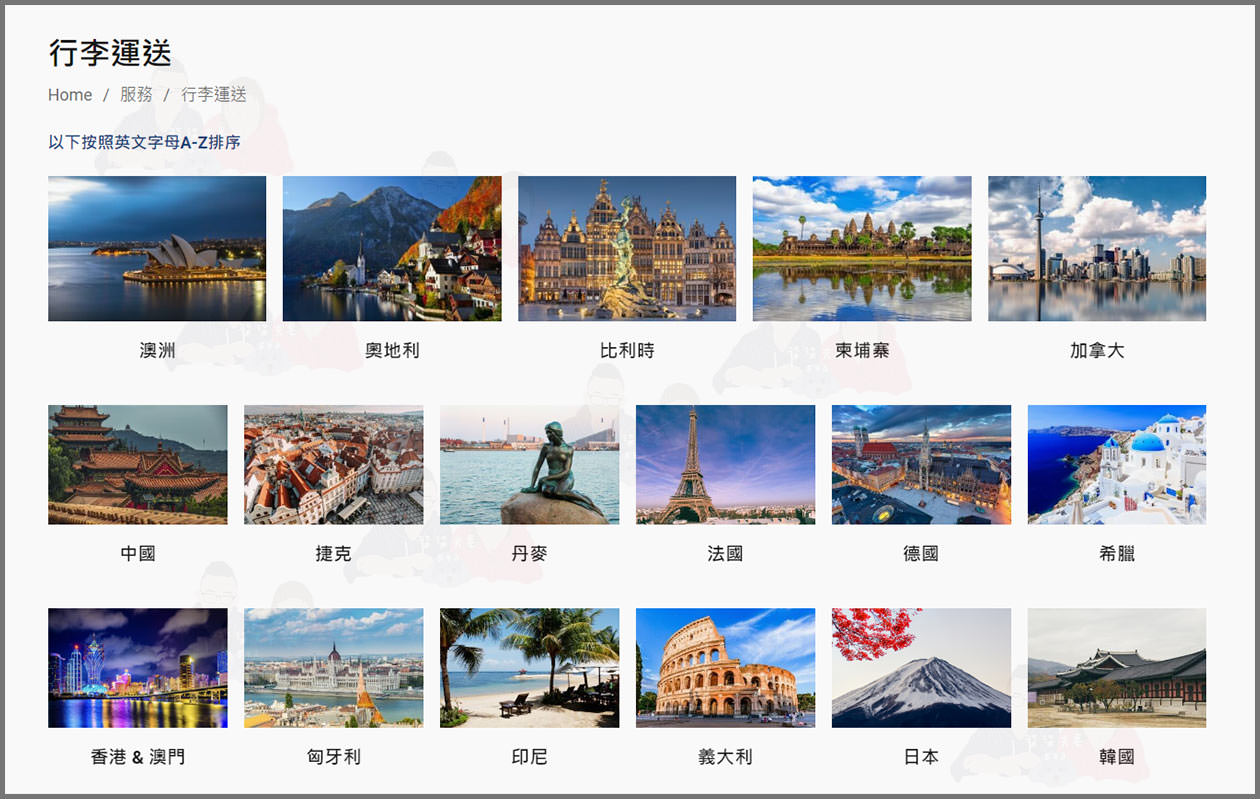Open the Home breadcrumb link
This screenshot has height=799, width=1260.
tap(70, 95)
